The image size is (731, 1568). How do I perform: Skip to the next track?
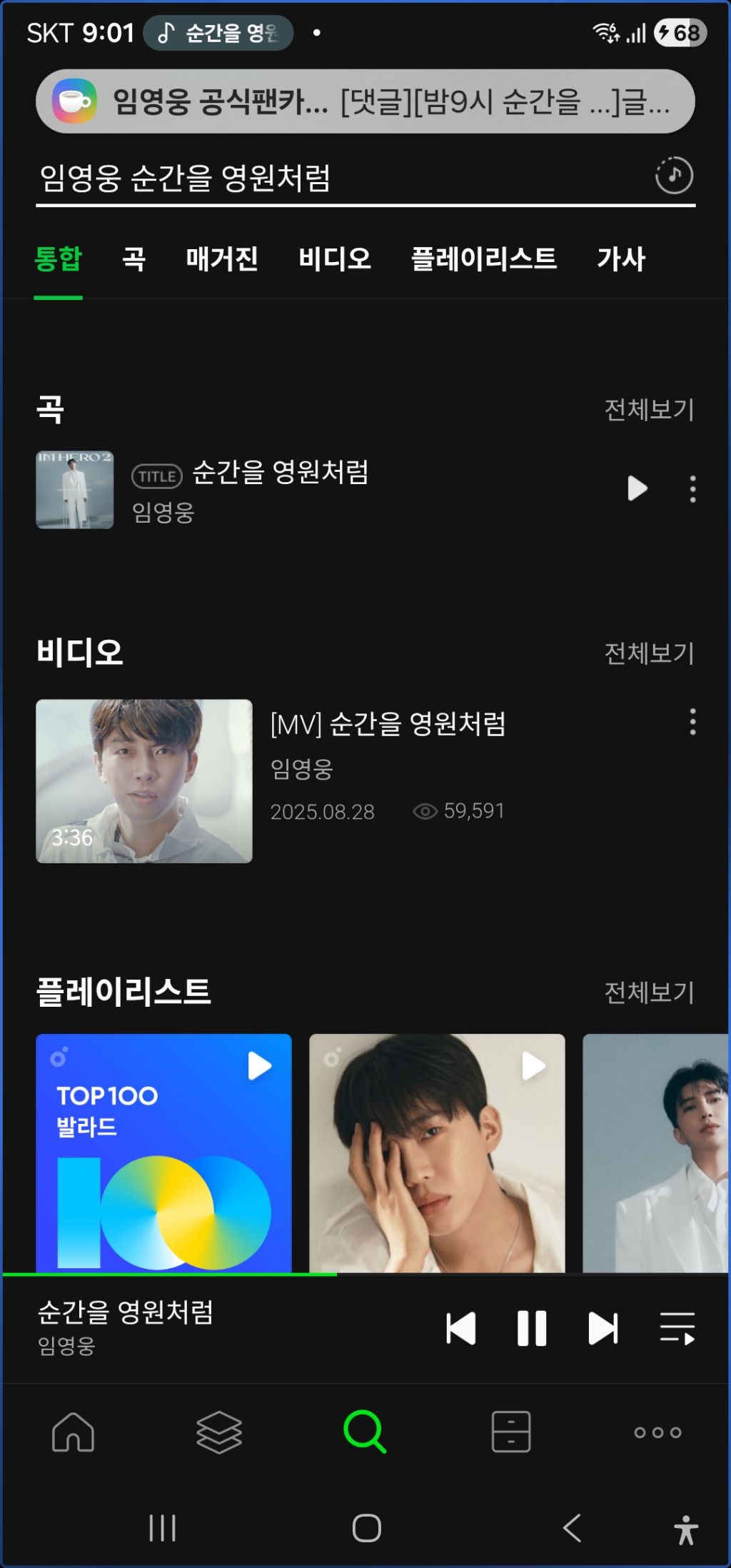pyautogui.click(x=603, y=1328)
